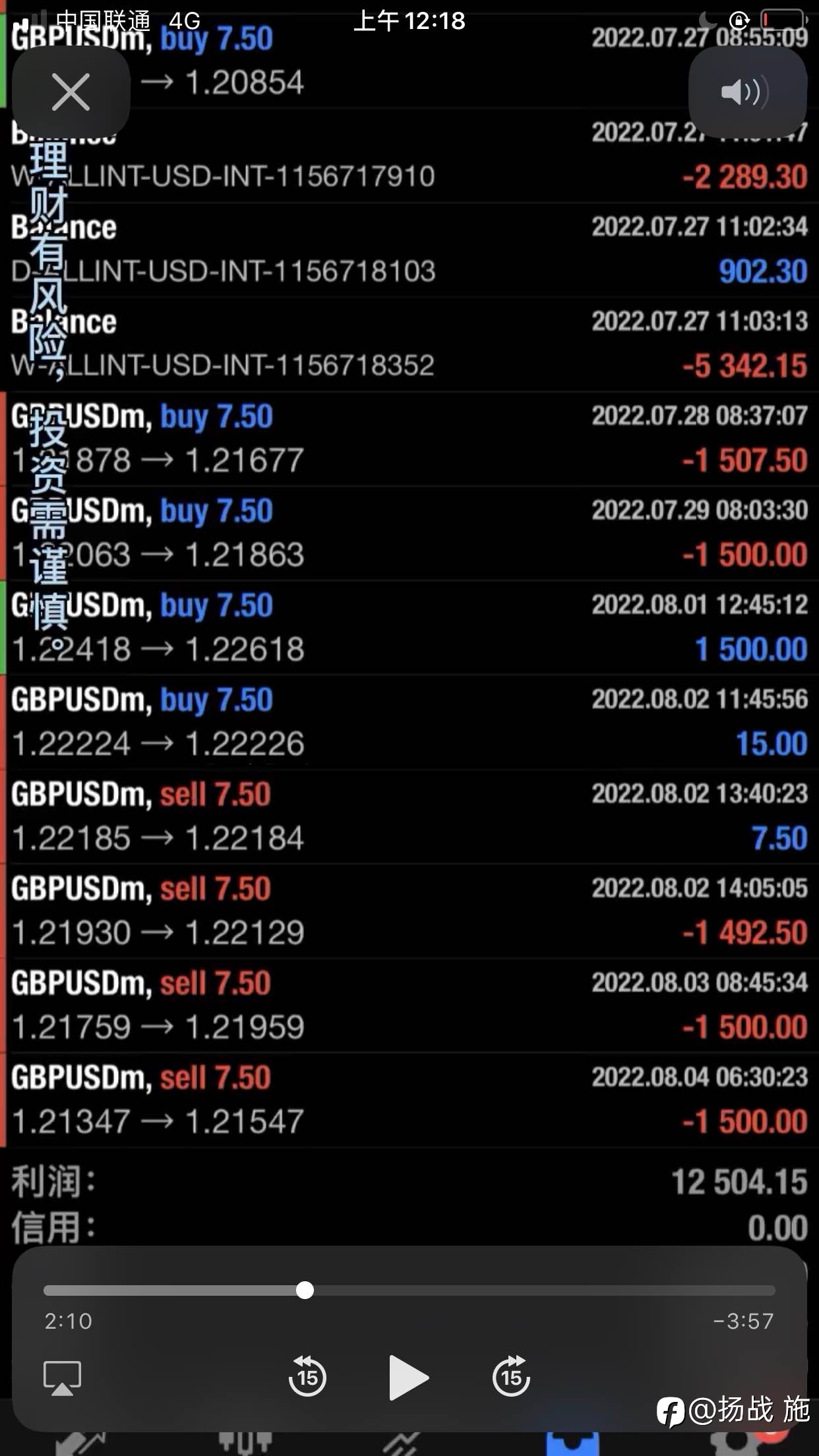Skip forward 15 seconds
This screenshot has width=819, height=1456.
click(511, 1376)
